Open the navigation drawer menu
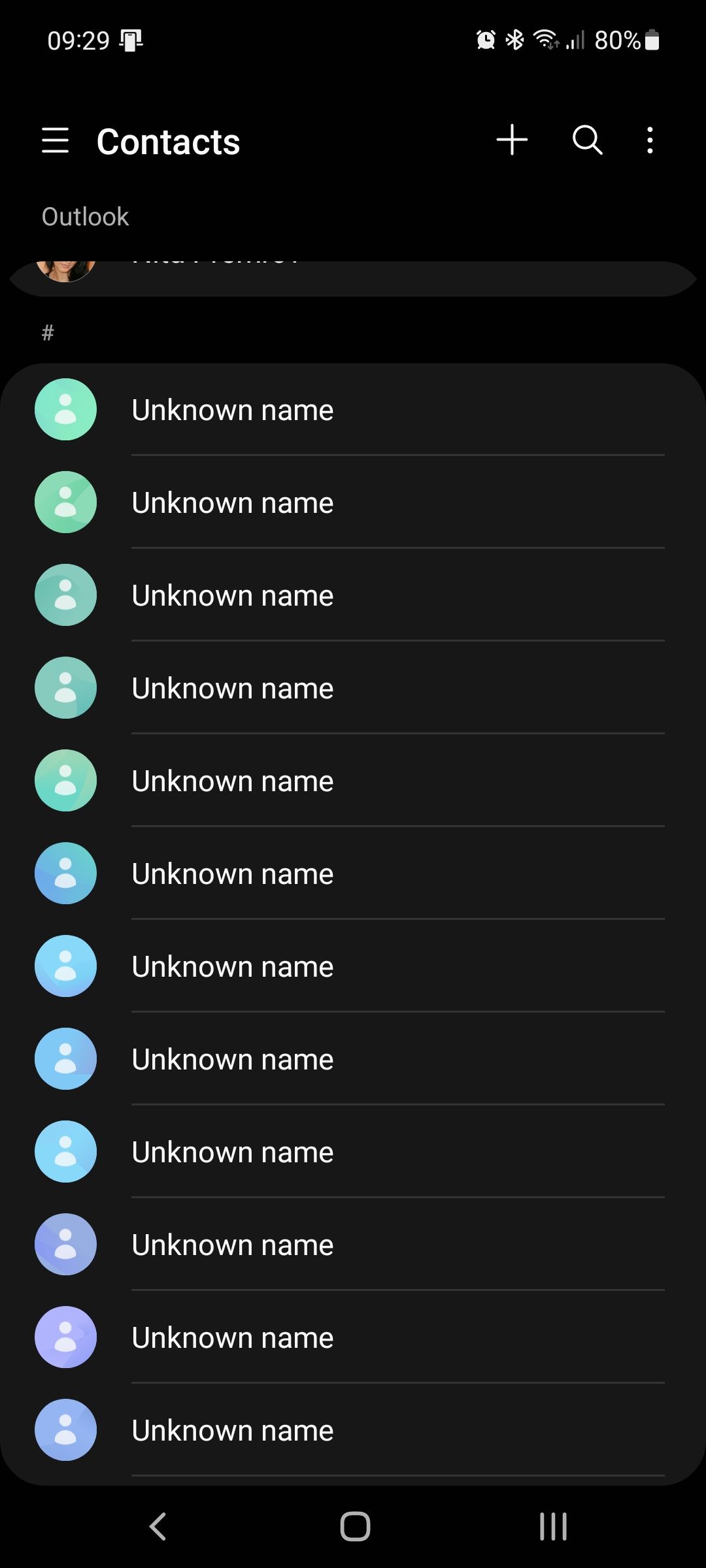The width and height of the screenshot is (706, 1568). point(55,140)
